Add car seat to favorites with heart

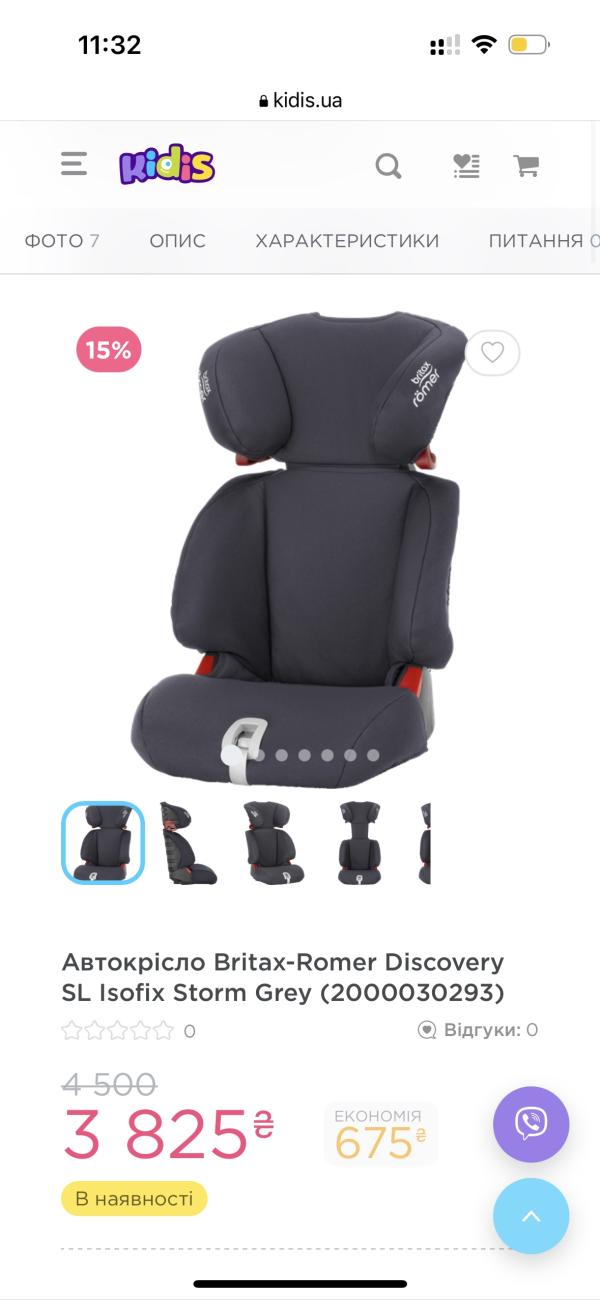(492, 352)
